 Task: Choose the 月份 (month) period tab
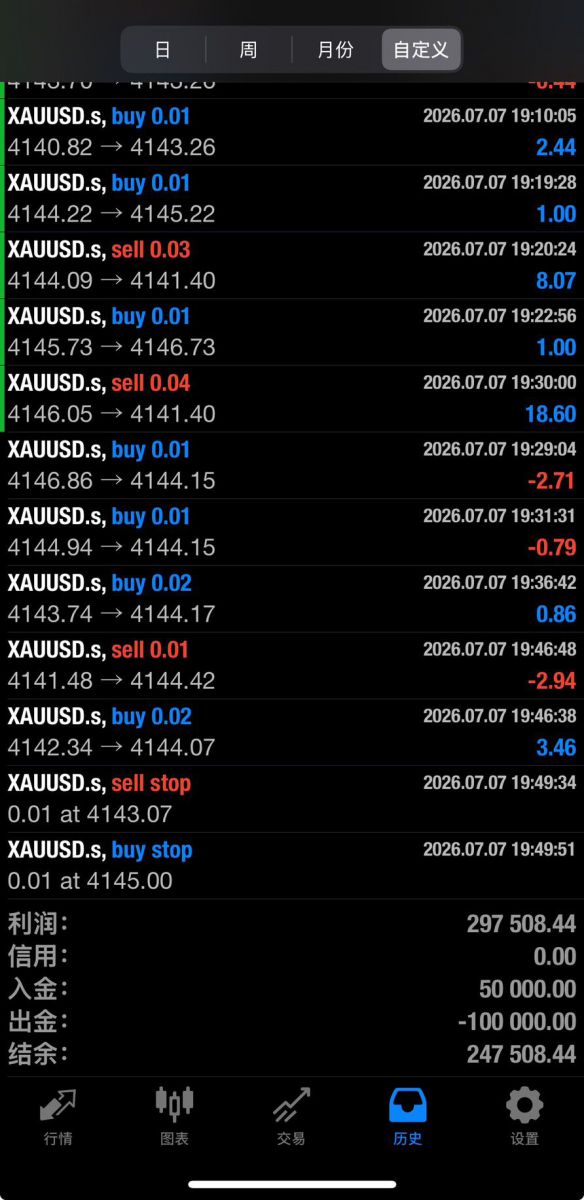tap(335, 50)
